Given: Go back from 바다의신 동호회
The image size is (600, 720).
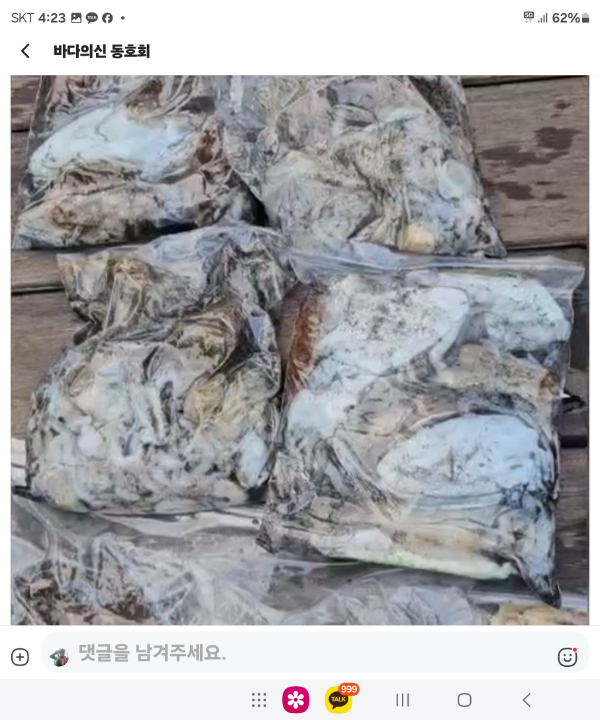Looking at the screenshot, I should click(26, 51).
